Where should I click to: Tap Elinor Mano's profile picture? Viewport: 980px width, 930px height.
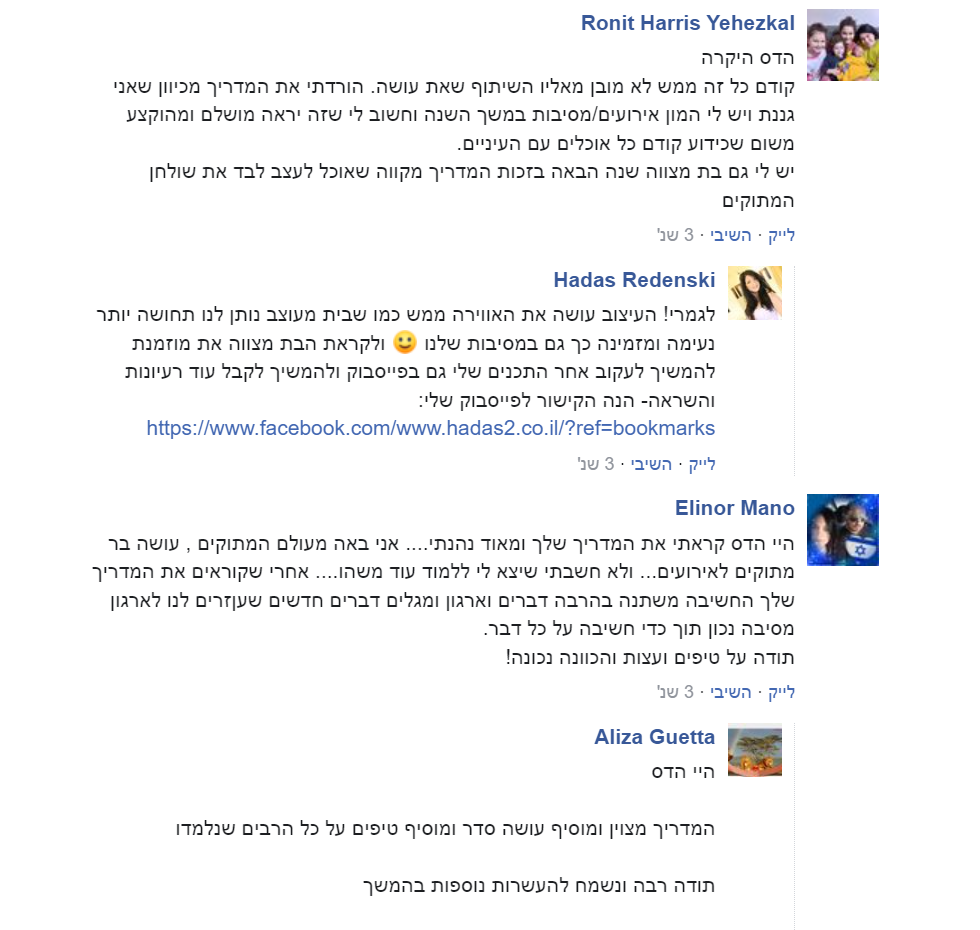tap(842, 530)
